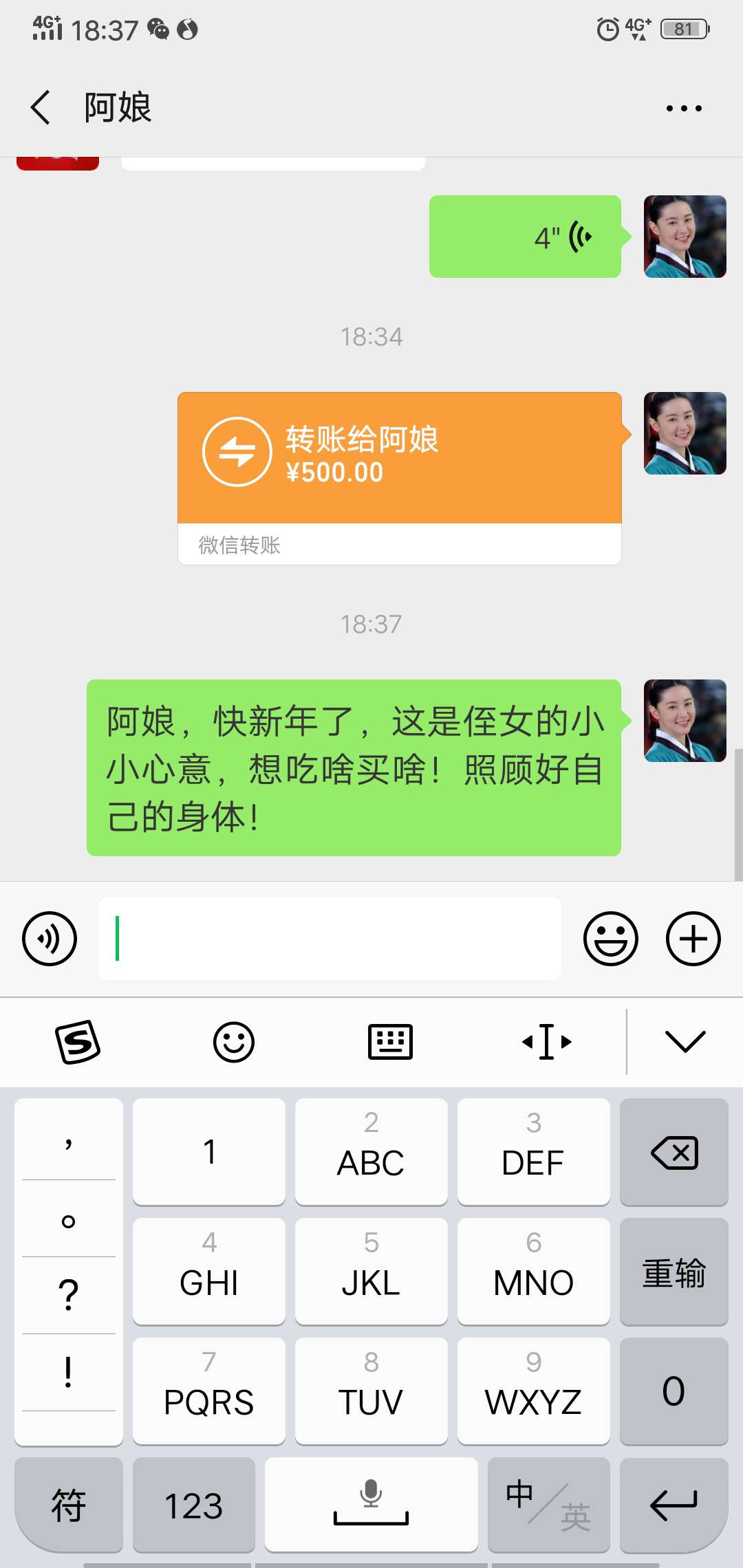This screenshot has width=743, height=1568.
Task: Open the plus attachment menu
Action: (693, 937)
